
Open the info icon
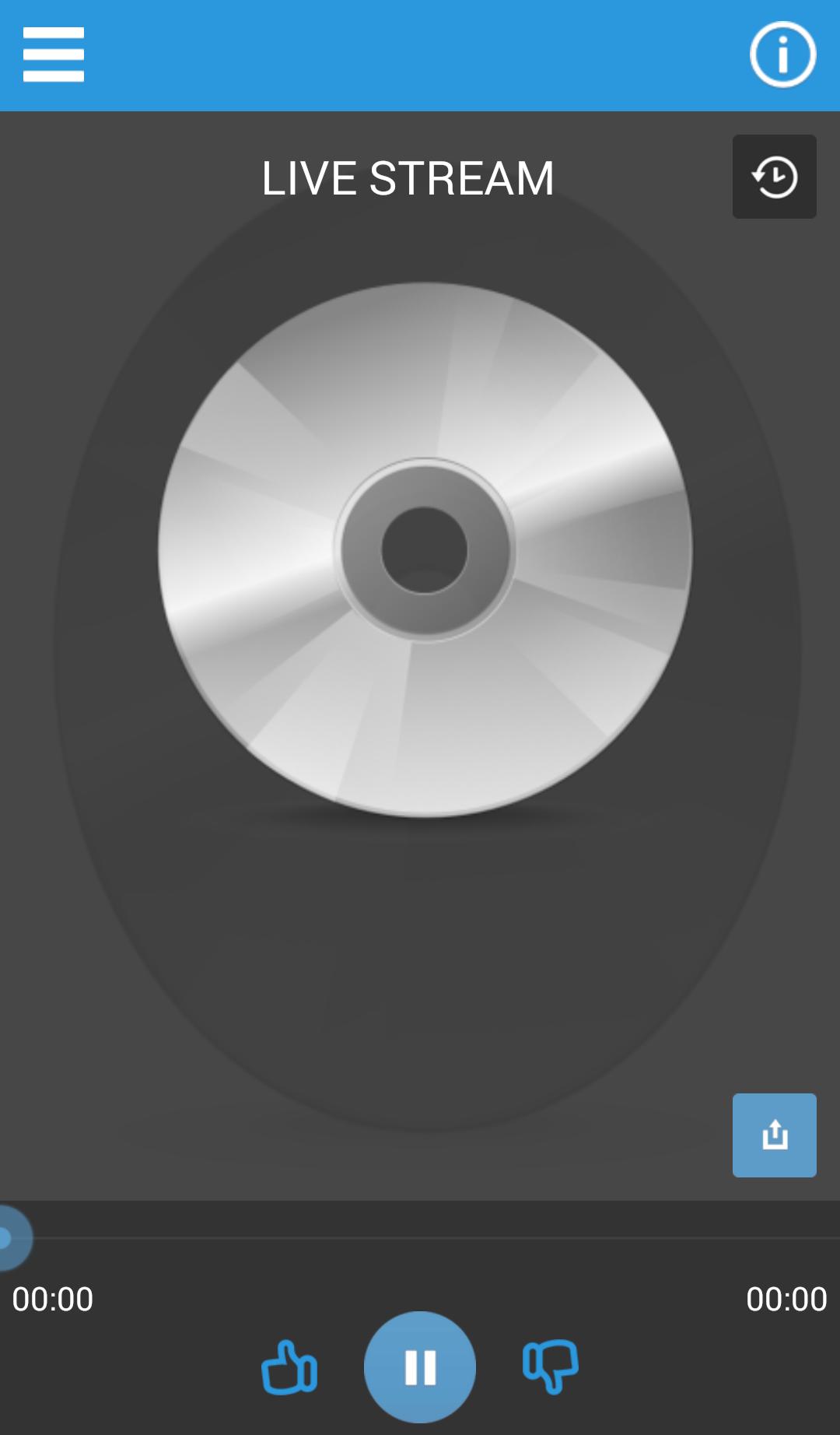click(x=782, y=54)
